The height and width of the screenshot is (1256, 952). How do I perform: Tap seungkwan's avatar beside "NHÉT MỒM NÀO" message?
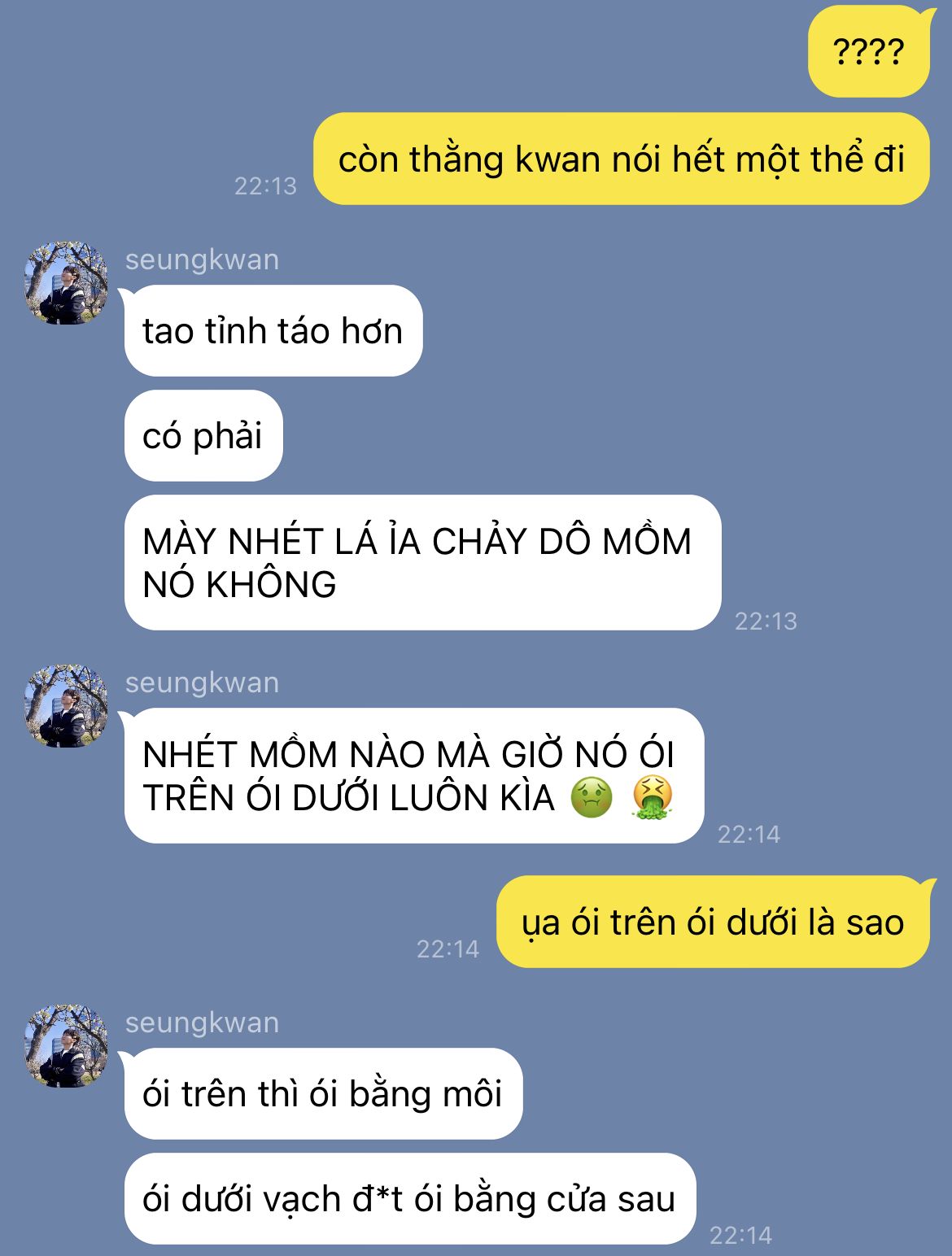66,706
